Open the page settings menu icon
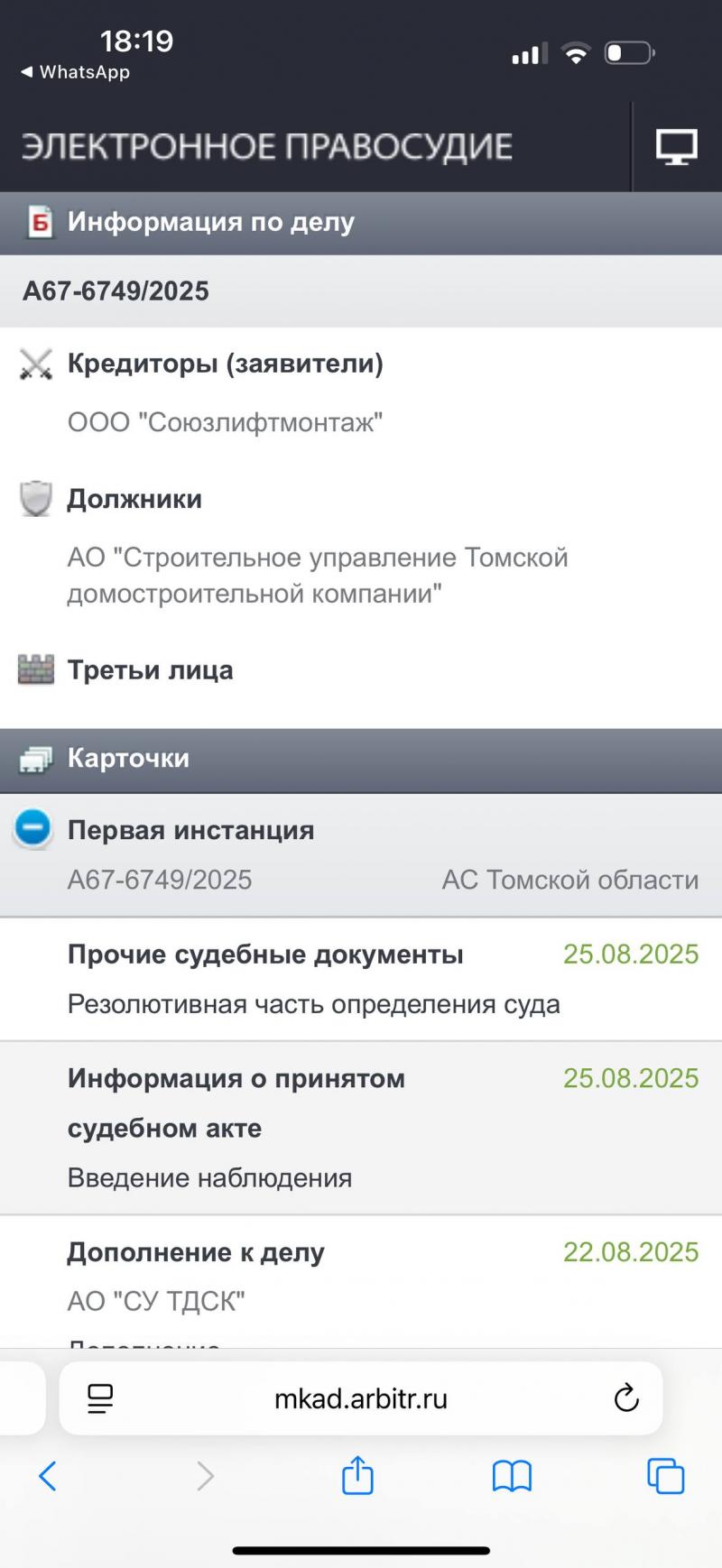The width and height of the screenshot is (722, 1568). (100, 1398)
